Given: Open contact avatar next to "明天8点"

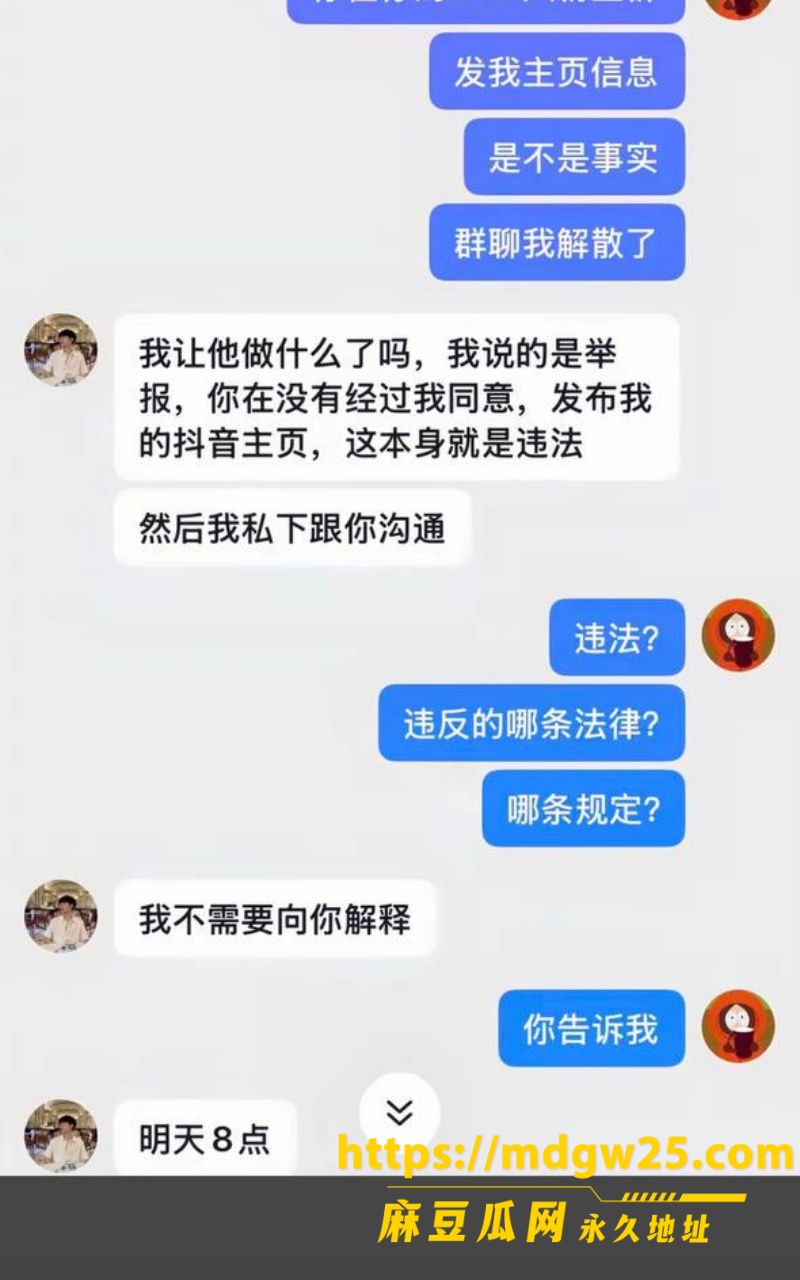Looking at the screenshot, I should tap(61, 1136).
